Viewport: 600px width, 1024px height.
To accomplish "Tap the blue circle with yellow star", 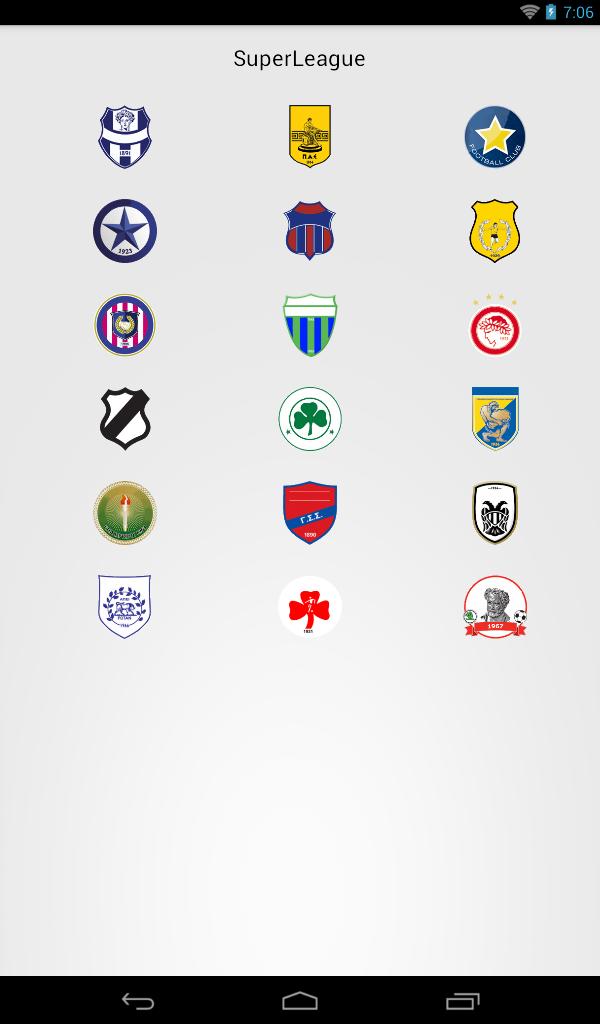I will point(495,137).
